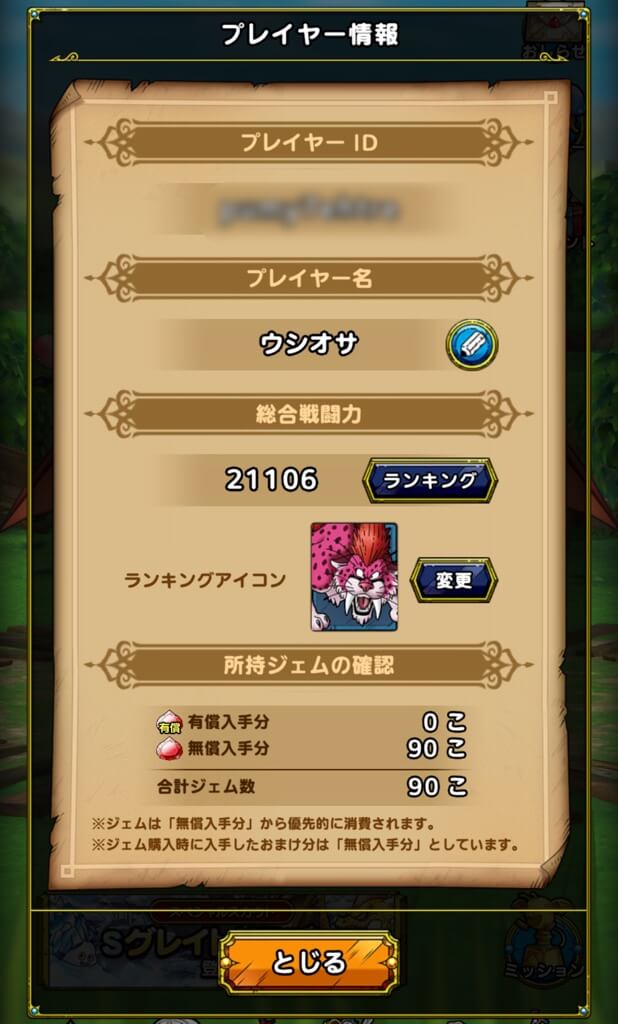The height and width of the screenshot is (1024, 618).
Task: Edit player name ウシオサ with pencil icon
Action: pyautogui.click(x=471, y=345)
